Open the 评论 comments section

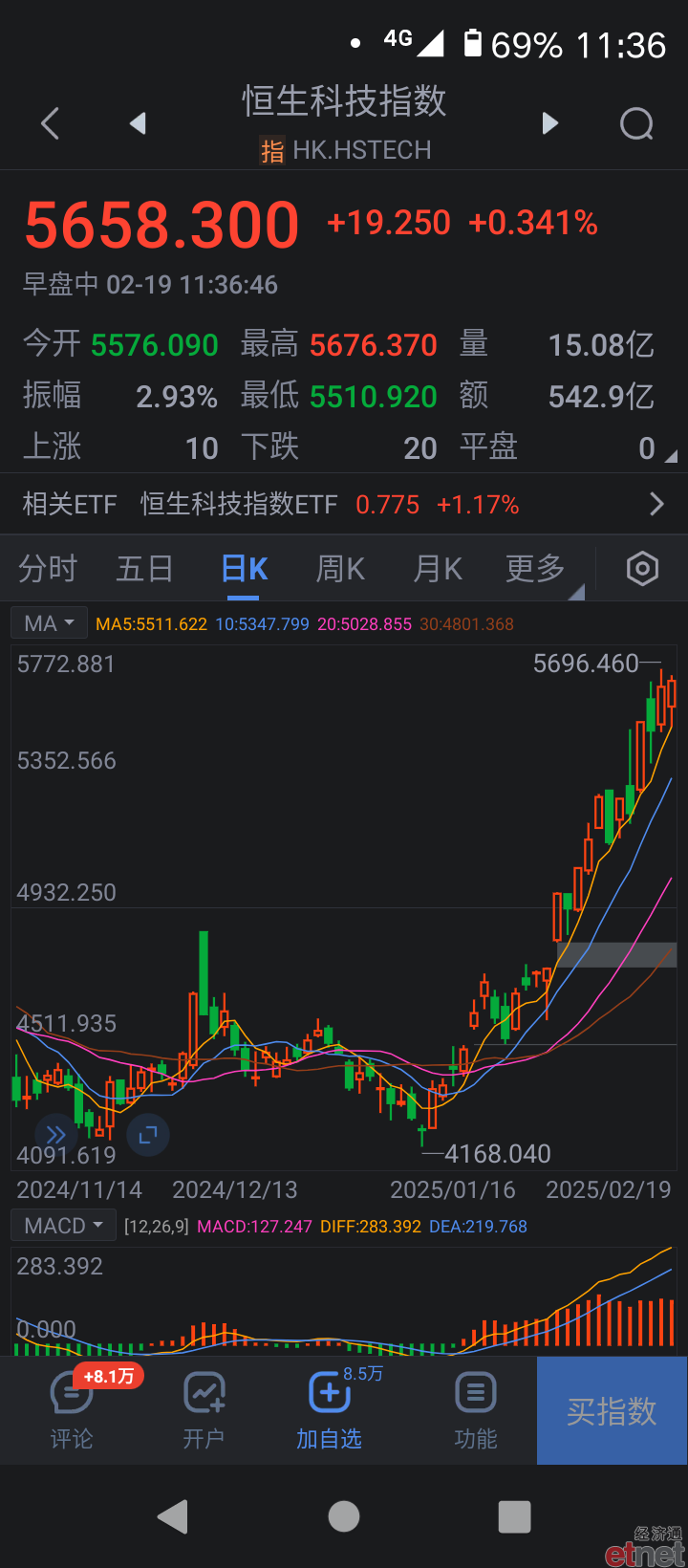72,1410
